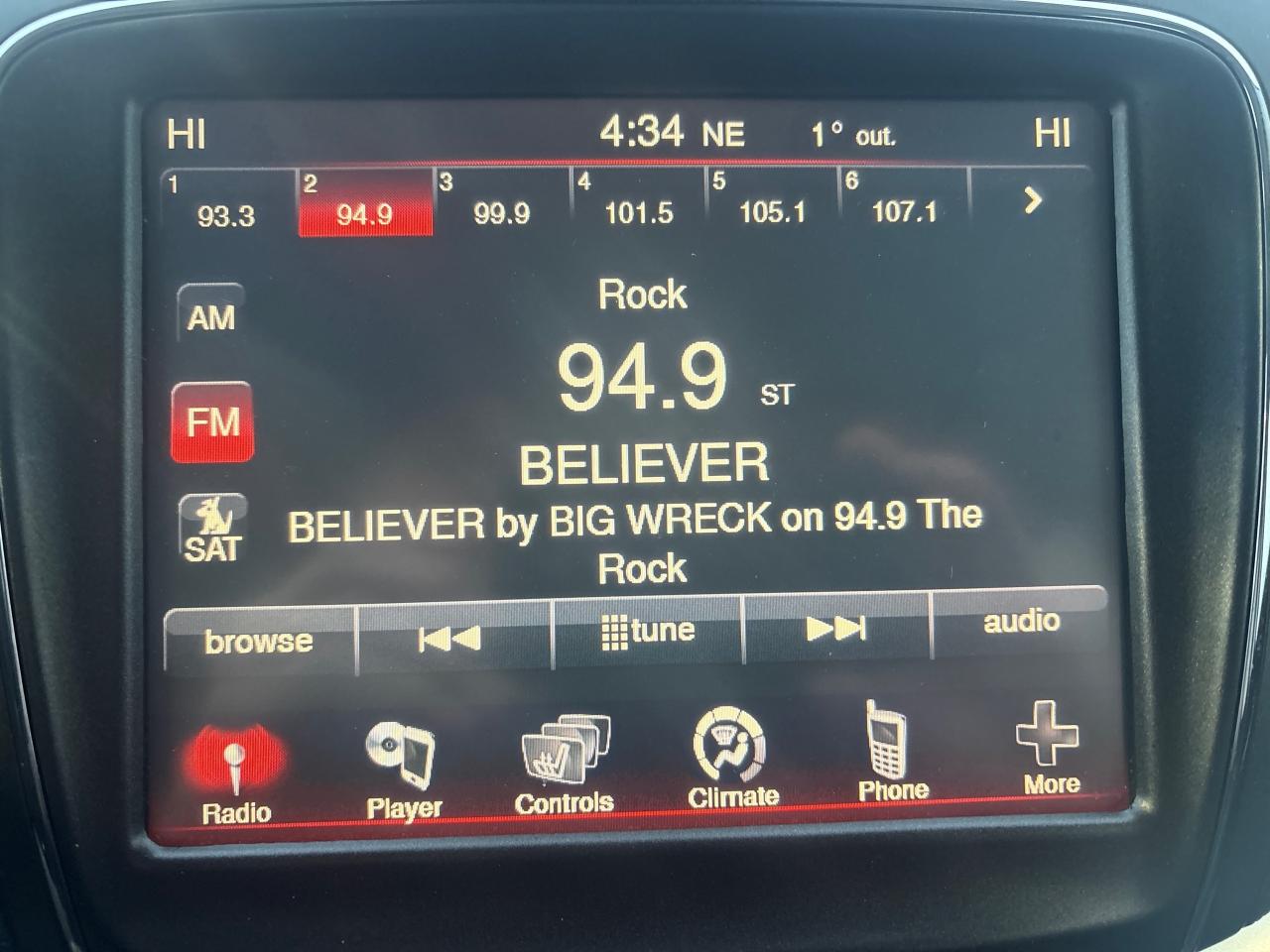Open the More menu
This screenshot has height=952, width=1270.
[x=1050, y=748]
